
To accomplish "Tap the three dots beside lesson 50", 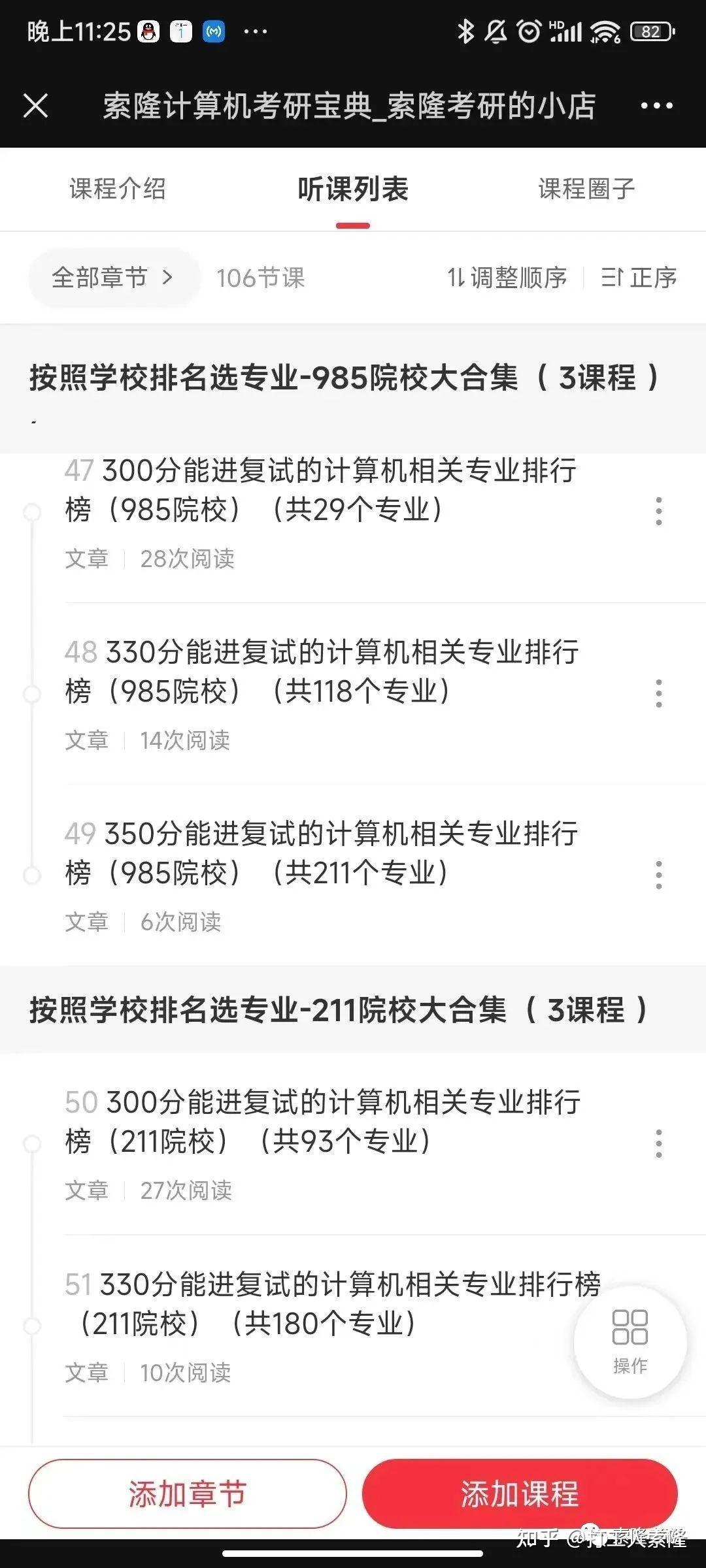I will tap(658, 1144).
